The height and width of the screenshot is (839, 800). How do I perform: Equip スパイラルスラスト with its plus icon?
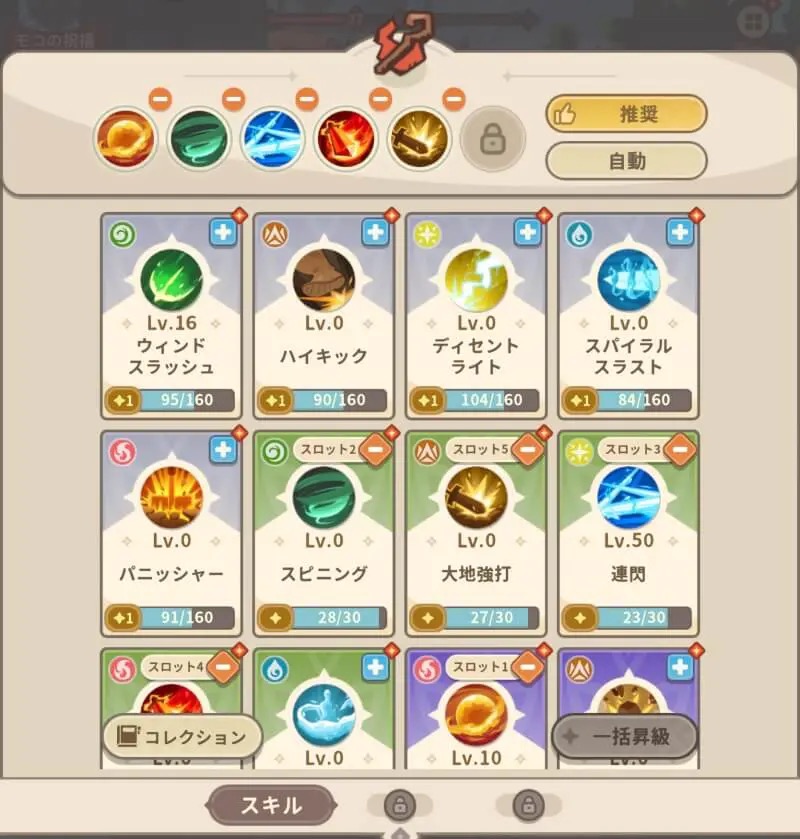tap(680, 232)
